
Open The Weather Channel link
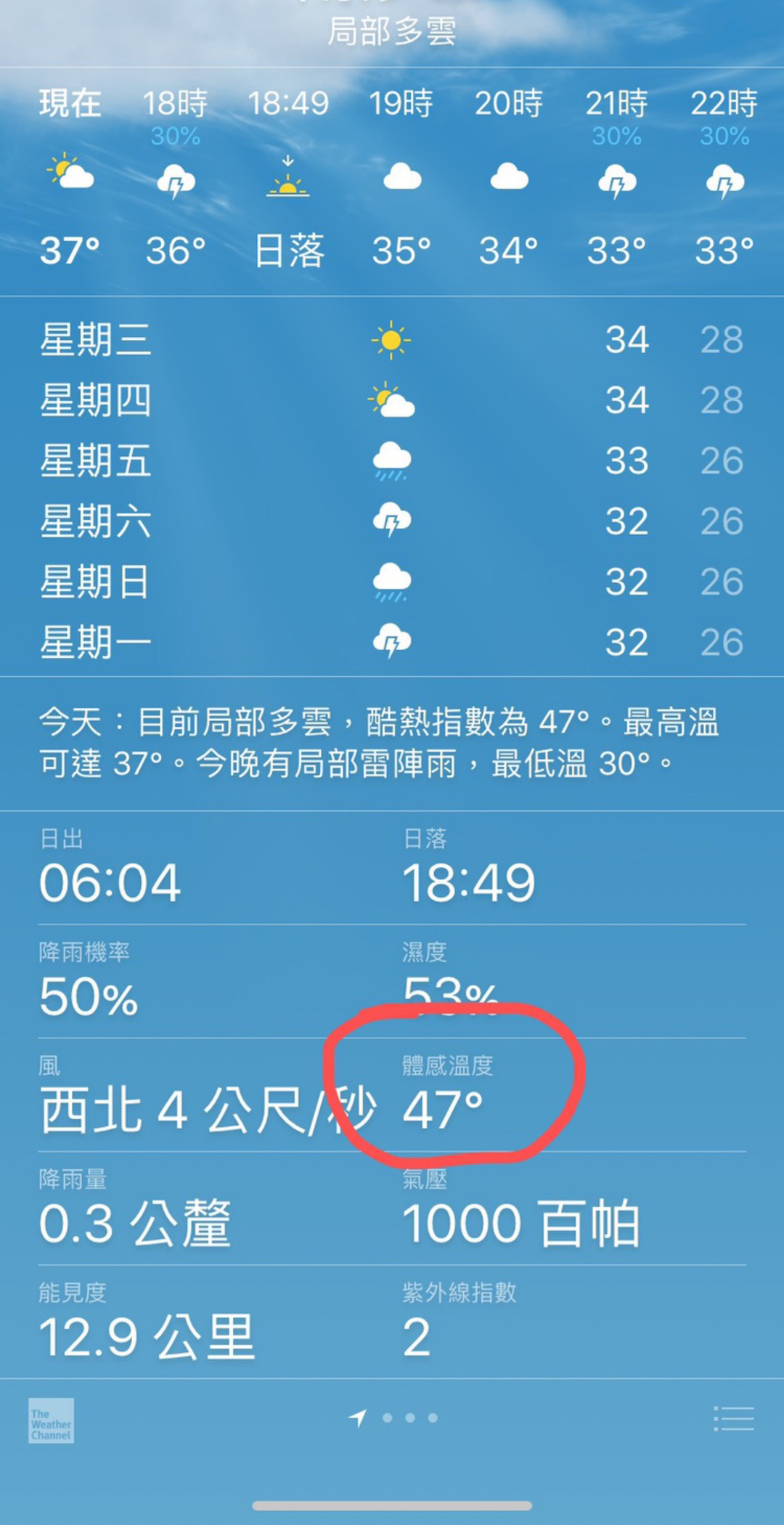[x=51, y=1420]
